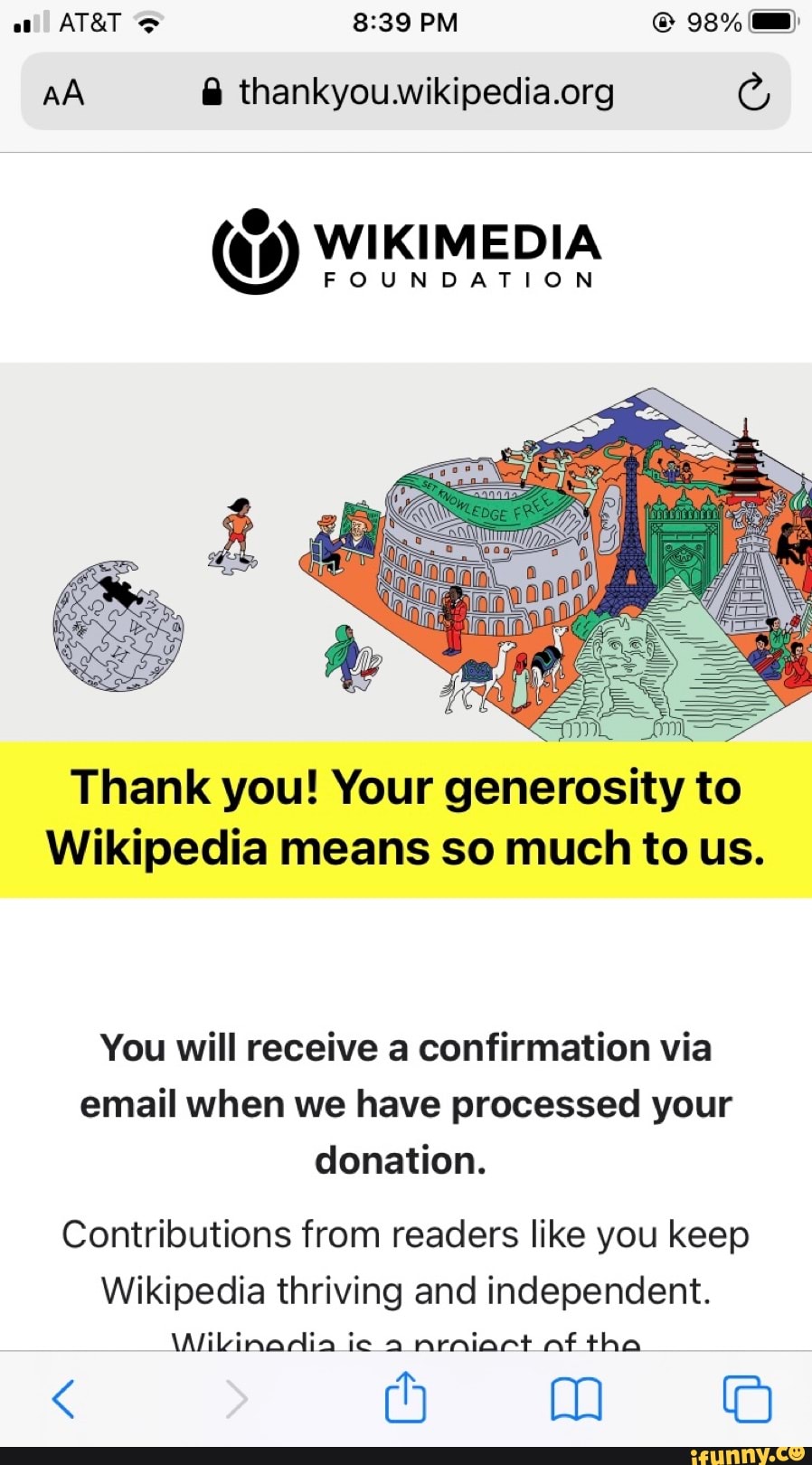Open the Bookmarks panel
The height and width of the screenshot is (1465, 812).
[x=577, y=1398]
